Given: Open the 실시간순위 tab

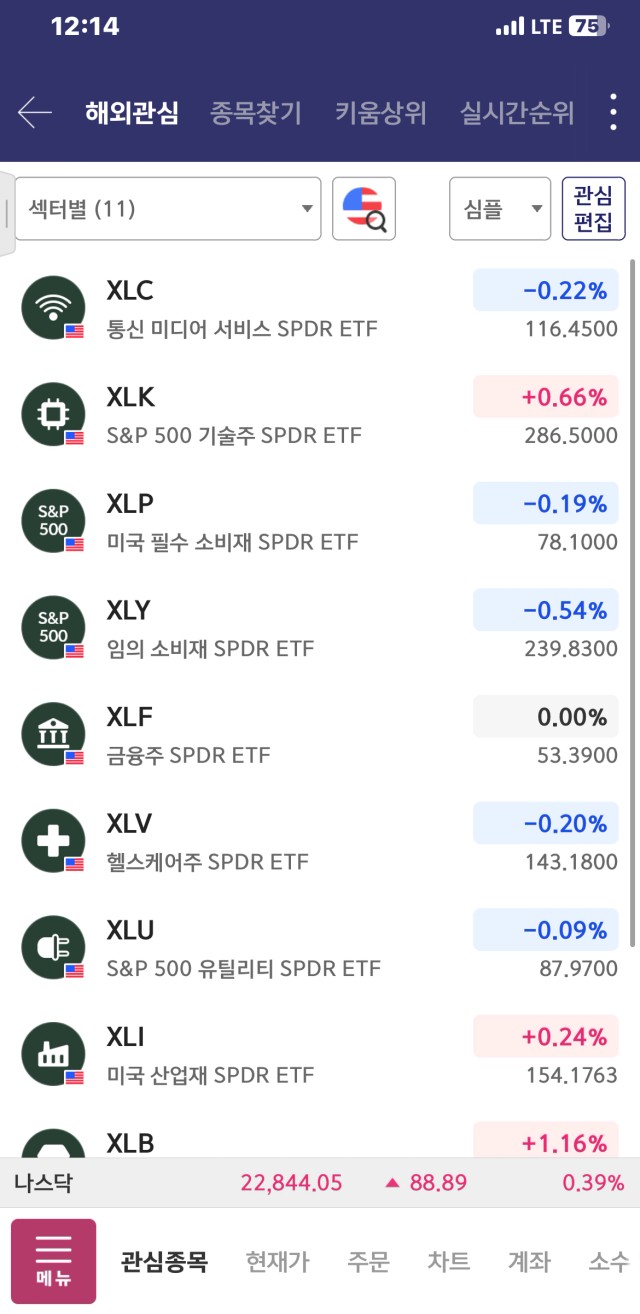Looking at the screenshot, I should [516, 113].
